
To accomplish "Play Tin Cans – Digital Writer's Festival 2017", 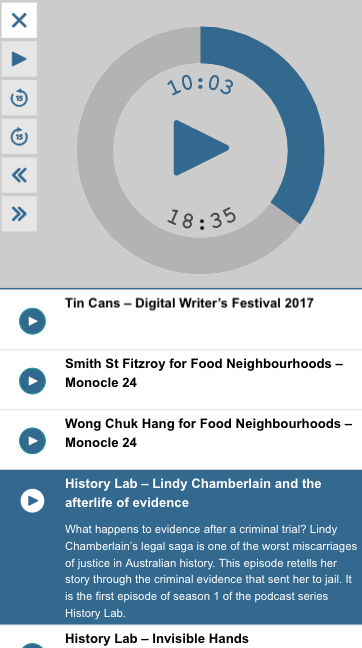I will (x=32, y=321).
